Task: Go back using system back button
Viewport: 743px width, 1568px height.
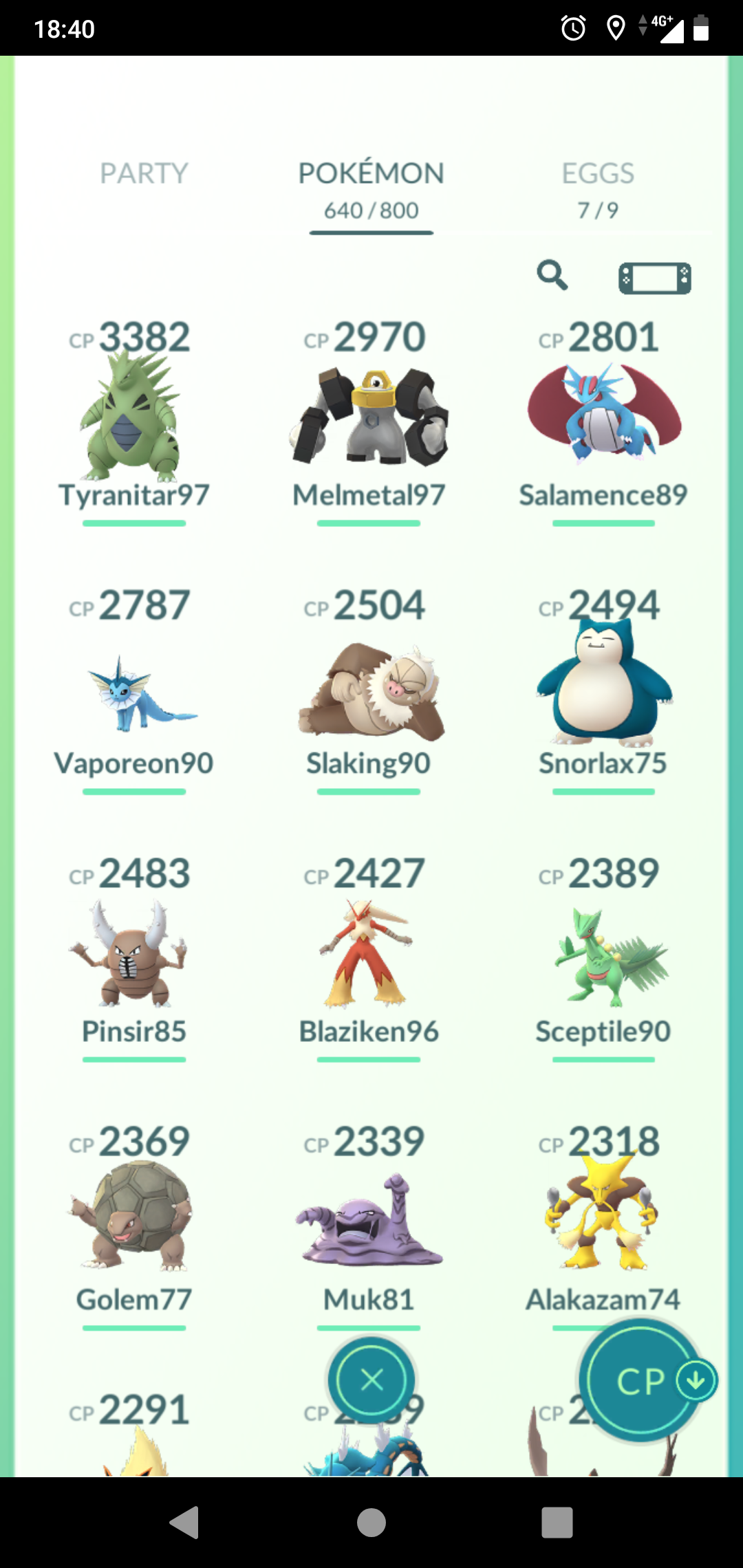Action: [x=184, y=1522]
